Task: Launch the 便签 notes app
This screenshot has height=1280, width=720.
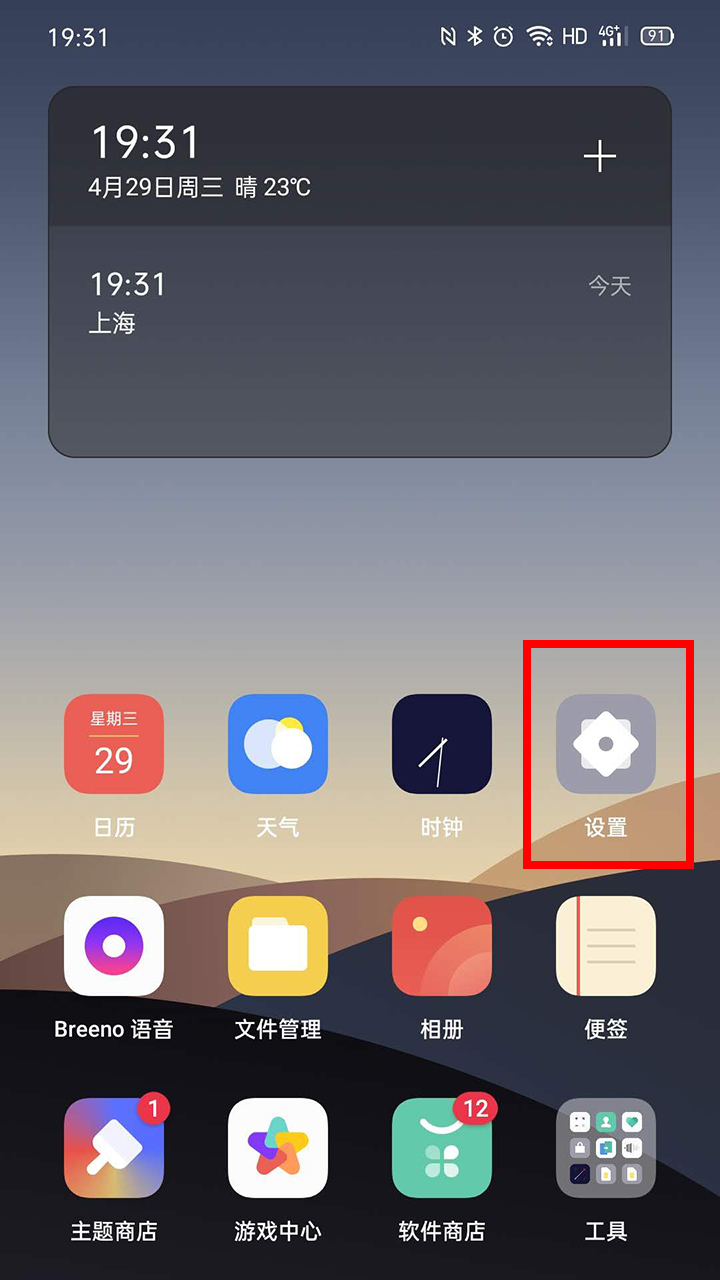Action: [x=606, y=946]
